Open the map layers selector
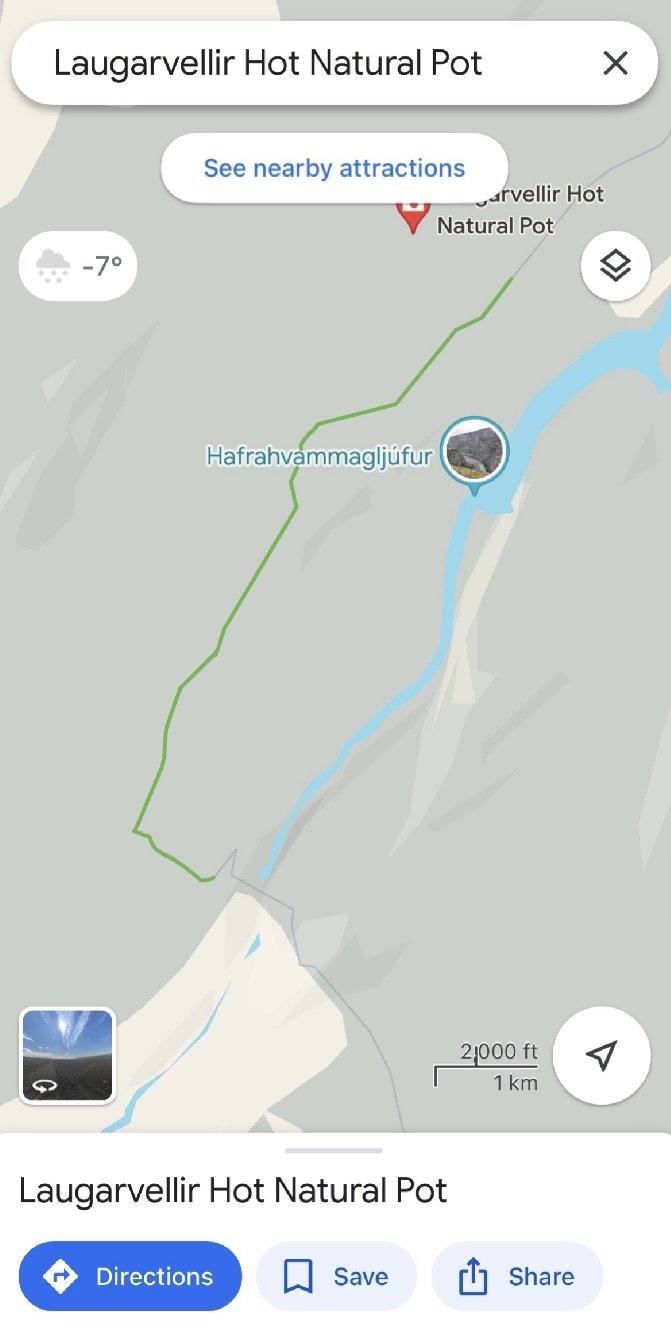The image size is (671, 1336). point(615,266)
